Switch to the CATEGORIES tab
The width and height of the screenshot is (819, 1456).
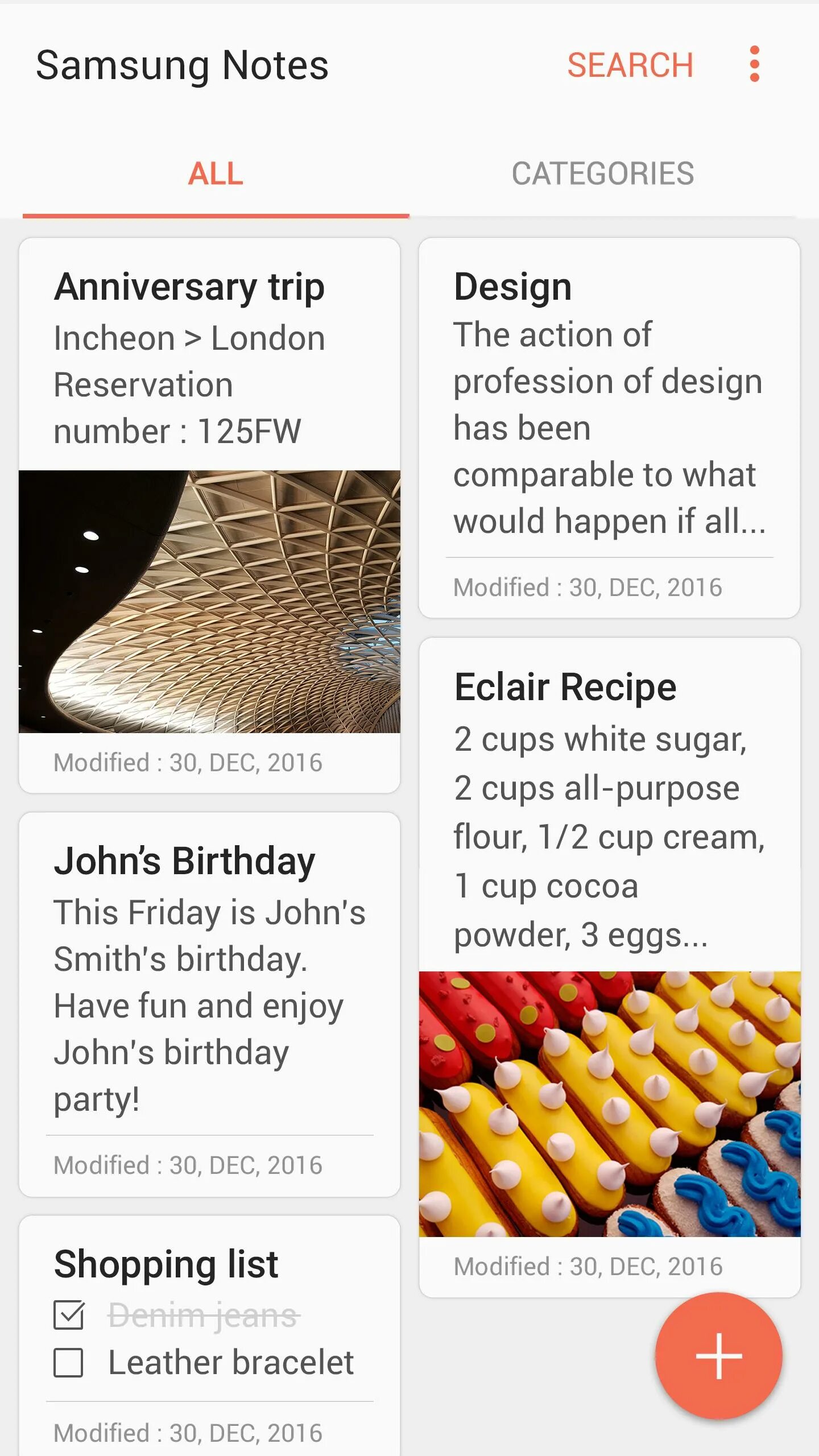(x=603, y=173)
